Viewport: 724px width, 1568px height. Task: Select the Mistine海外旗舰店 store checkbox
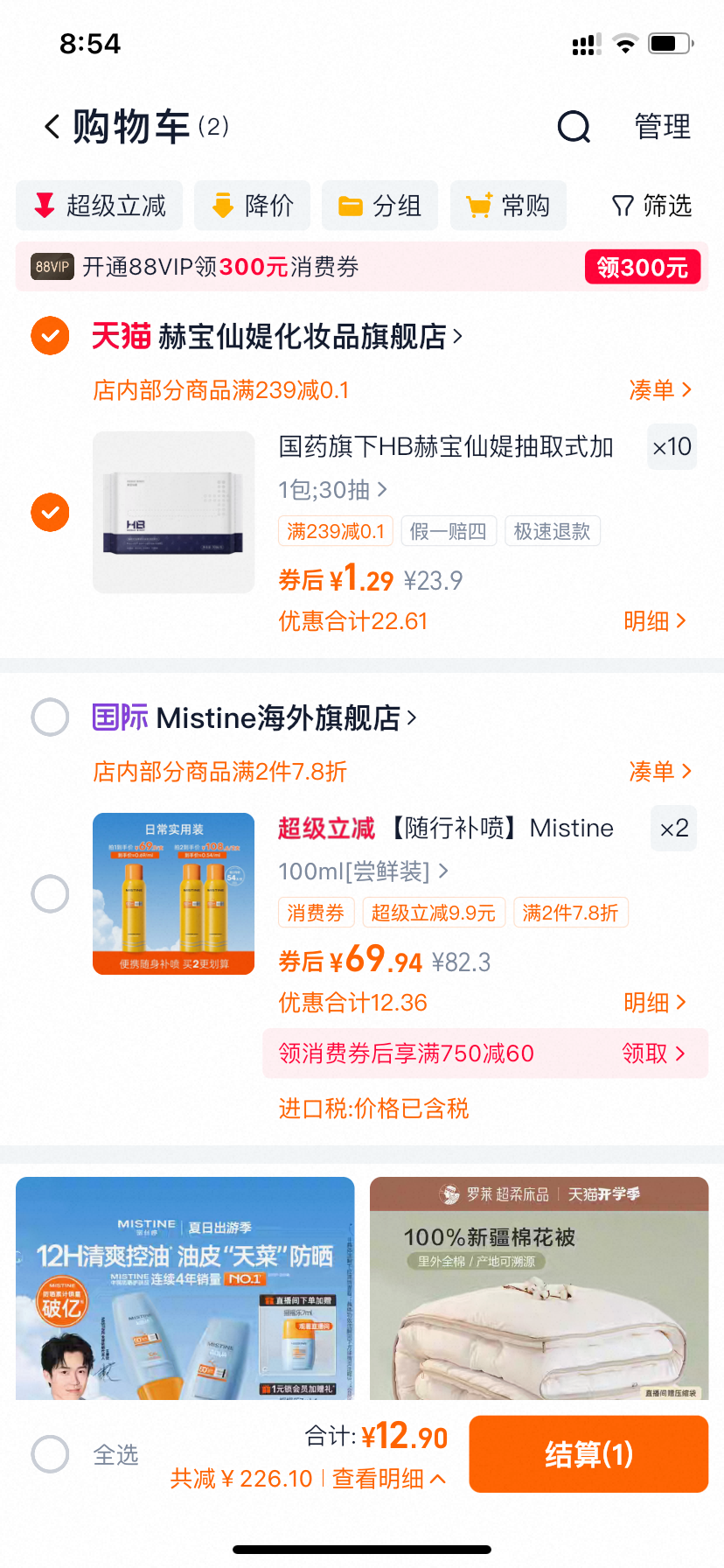pos(50,717)
